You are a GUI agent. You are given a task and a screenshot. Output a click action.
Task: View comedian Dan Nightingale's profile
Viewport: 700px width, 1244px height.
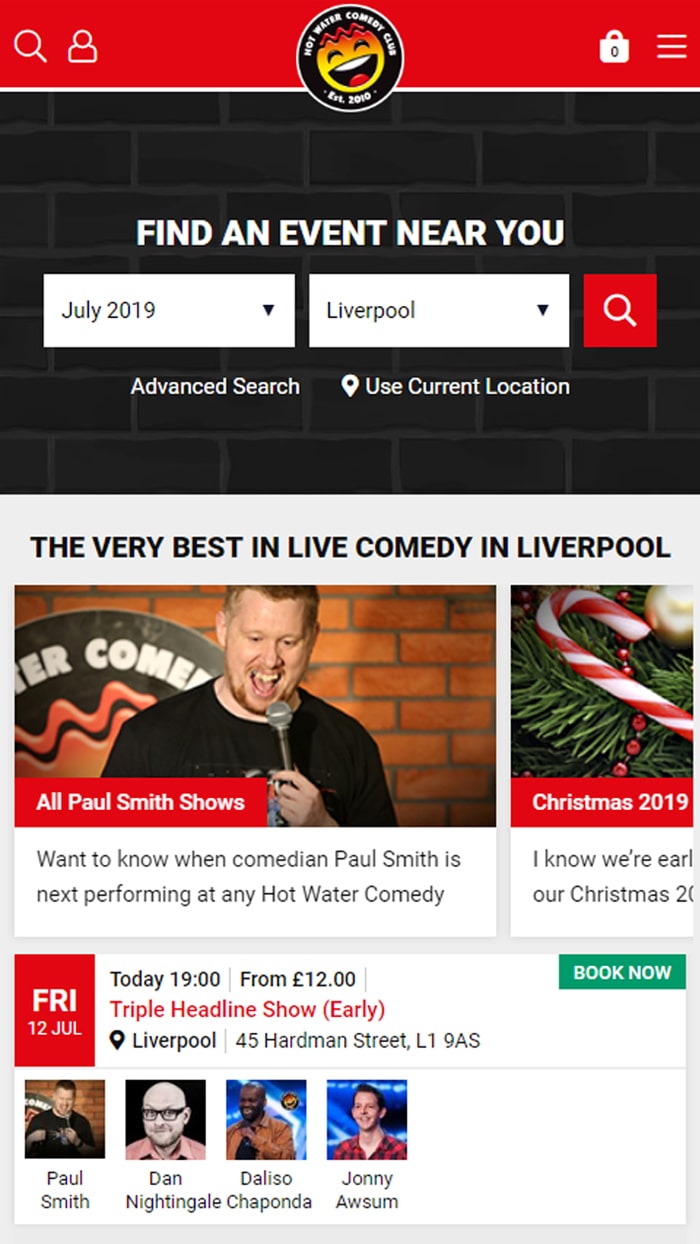pos(165,1145)
